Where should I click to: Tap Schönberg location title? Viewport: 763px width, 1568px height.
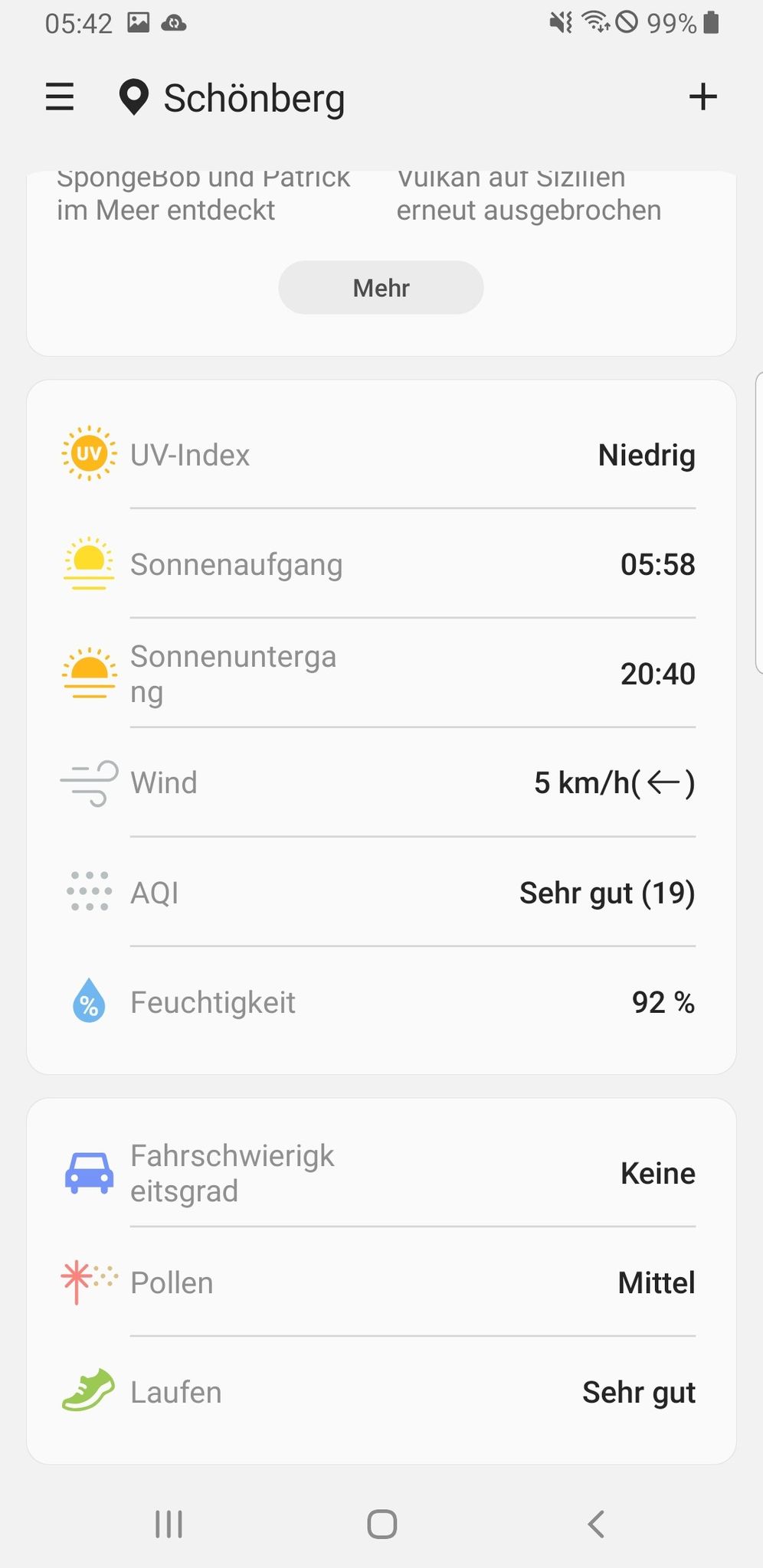254,99
